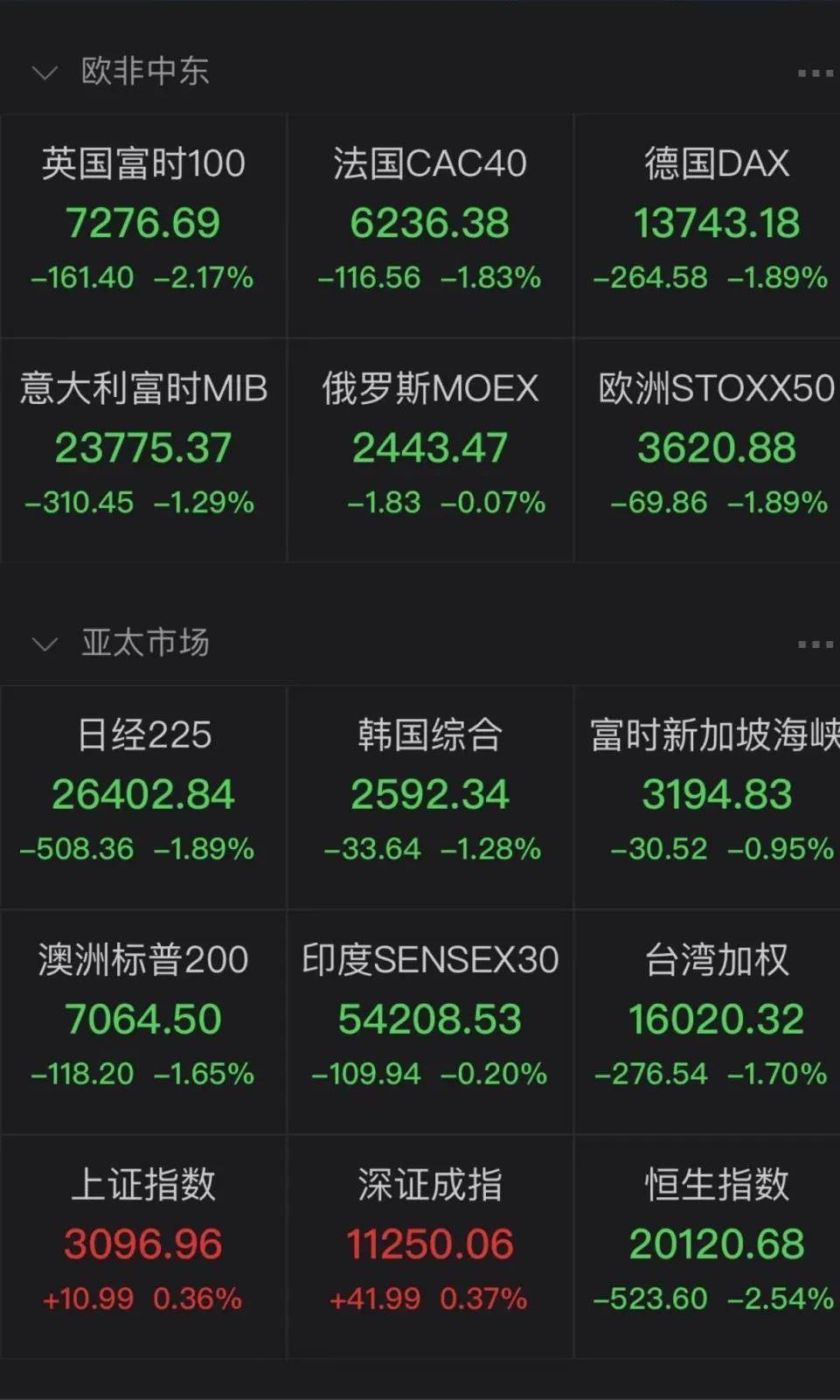Open the more options for 亚太市场
This screenshot has width=840, height=1400.
(x=815, y=644)
